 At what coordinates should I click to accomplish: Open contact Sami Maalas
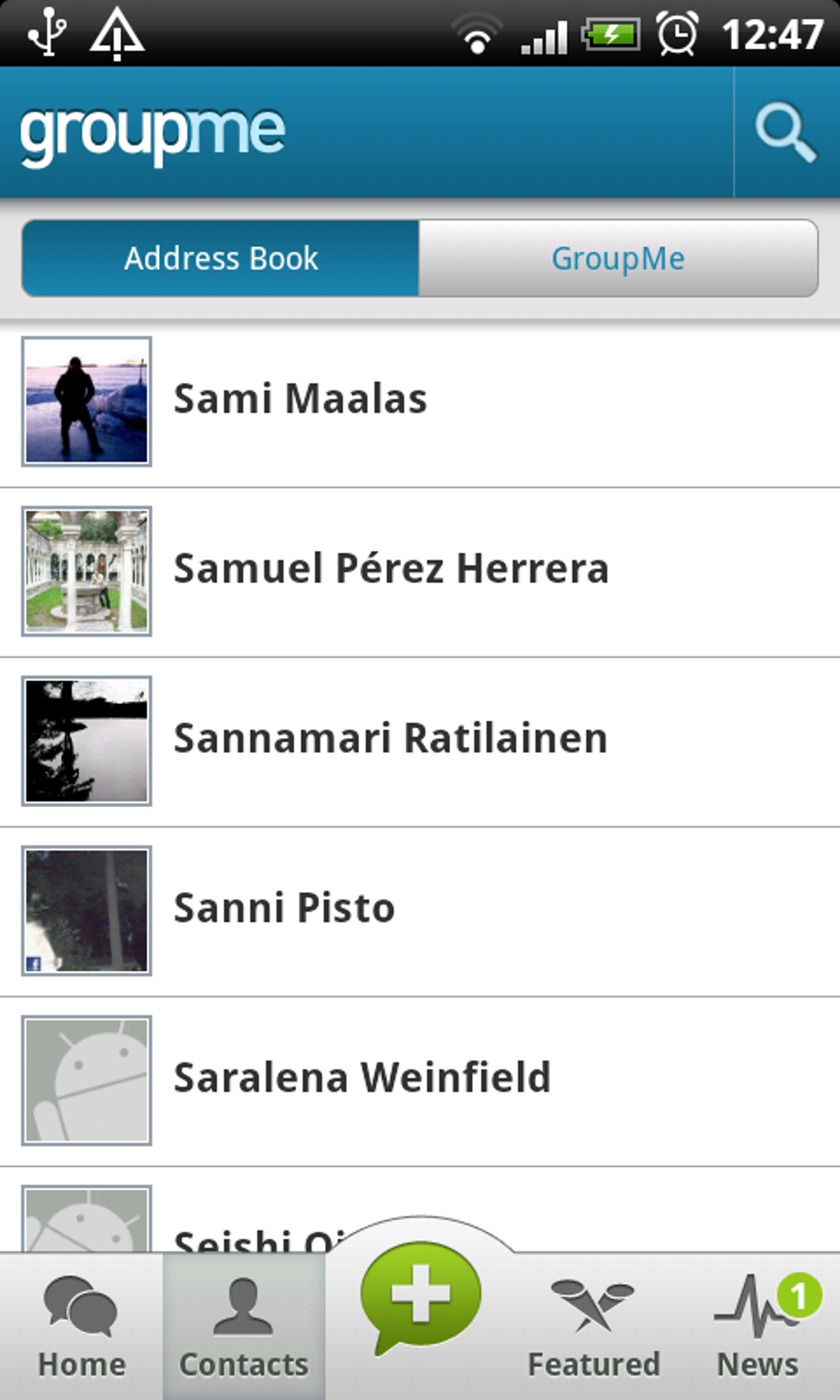(420, 401)
